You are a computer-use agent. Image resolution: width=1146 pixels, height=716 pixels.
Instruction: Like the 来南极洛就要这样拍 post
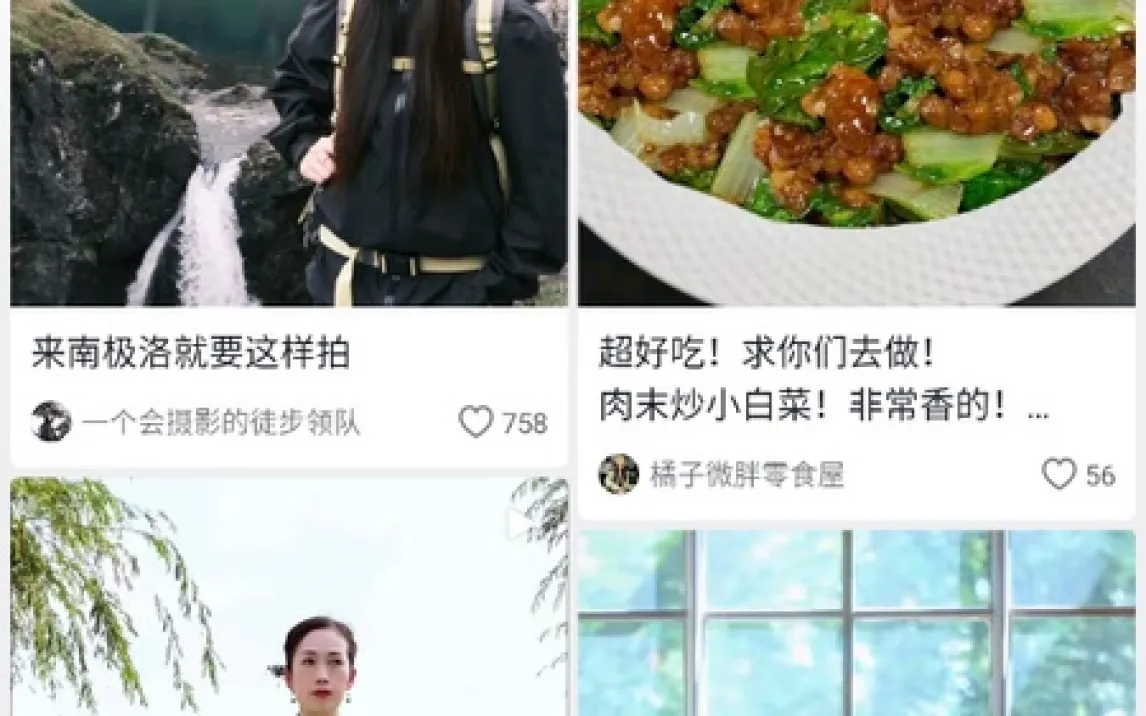click(476, 422)
